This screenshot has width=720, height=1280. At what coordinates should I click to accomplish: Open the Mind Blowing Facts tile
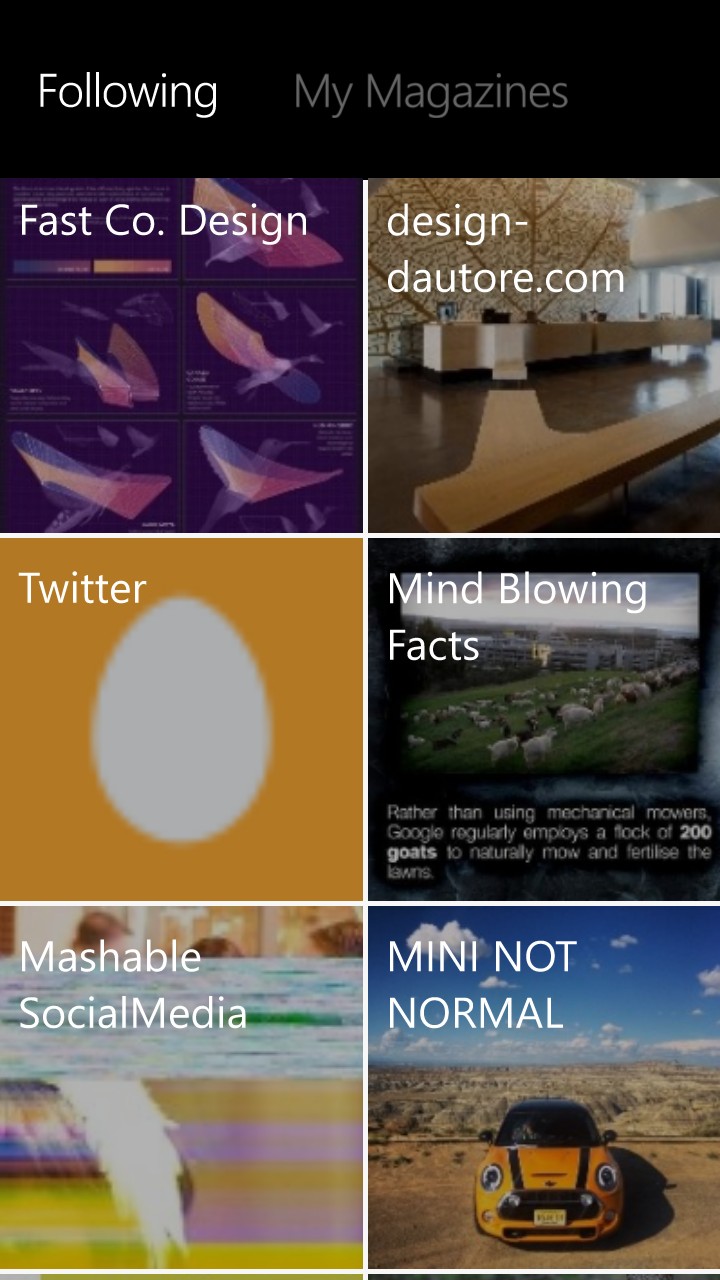coord(544,719)
